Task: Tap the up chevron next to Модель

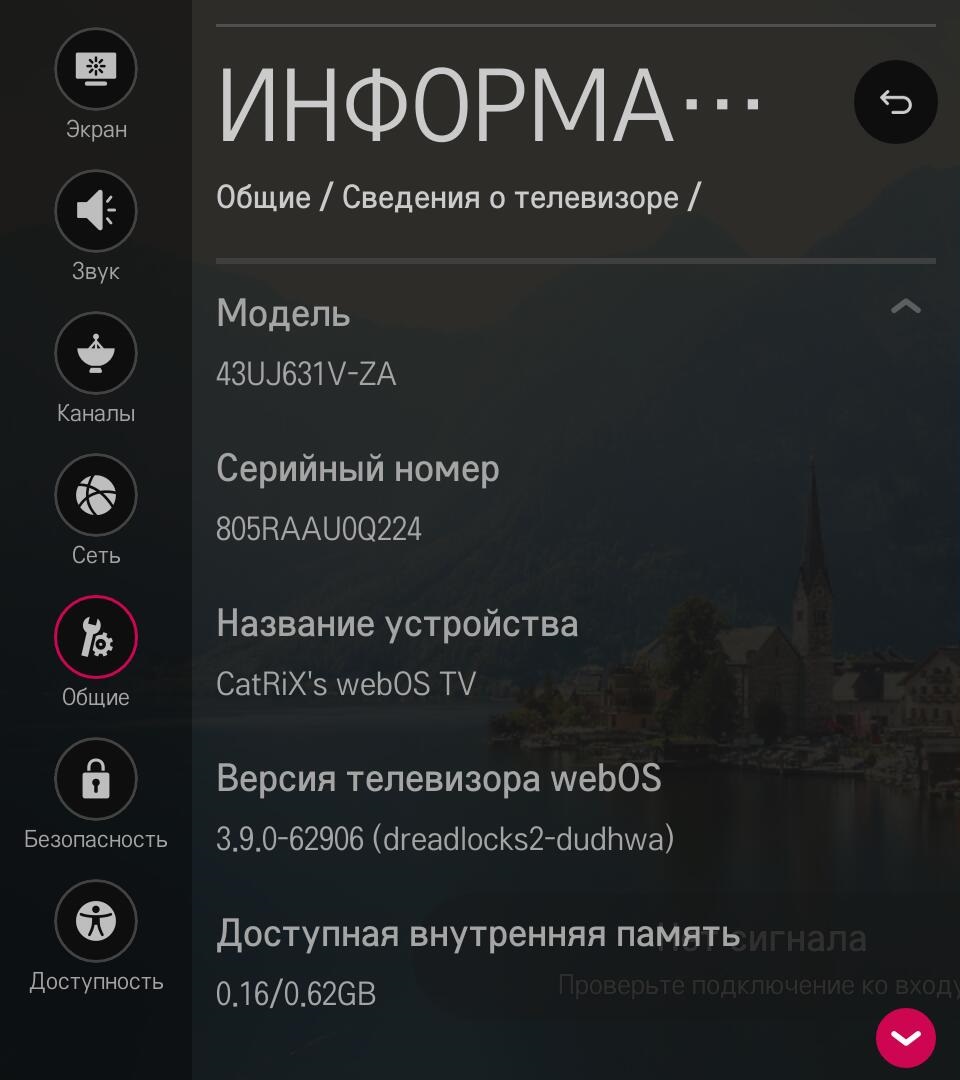Action: click(905, 307)
